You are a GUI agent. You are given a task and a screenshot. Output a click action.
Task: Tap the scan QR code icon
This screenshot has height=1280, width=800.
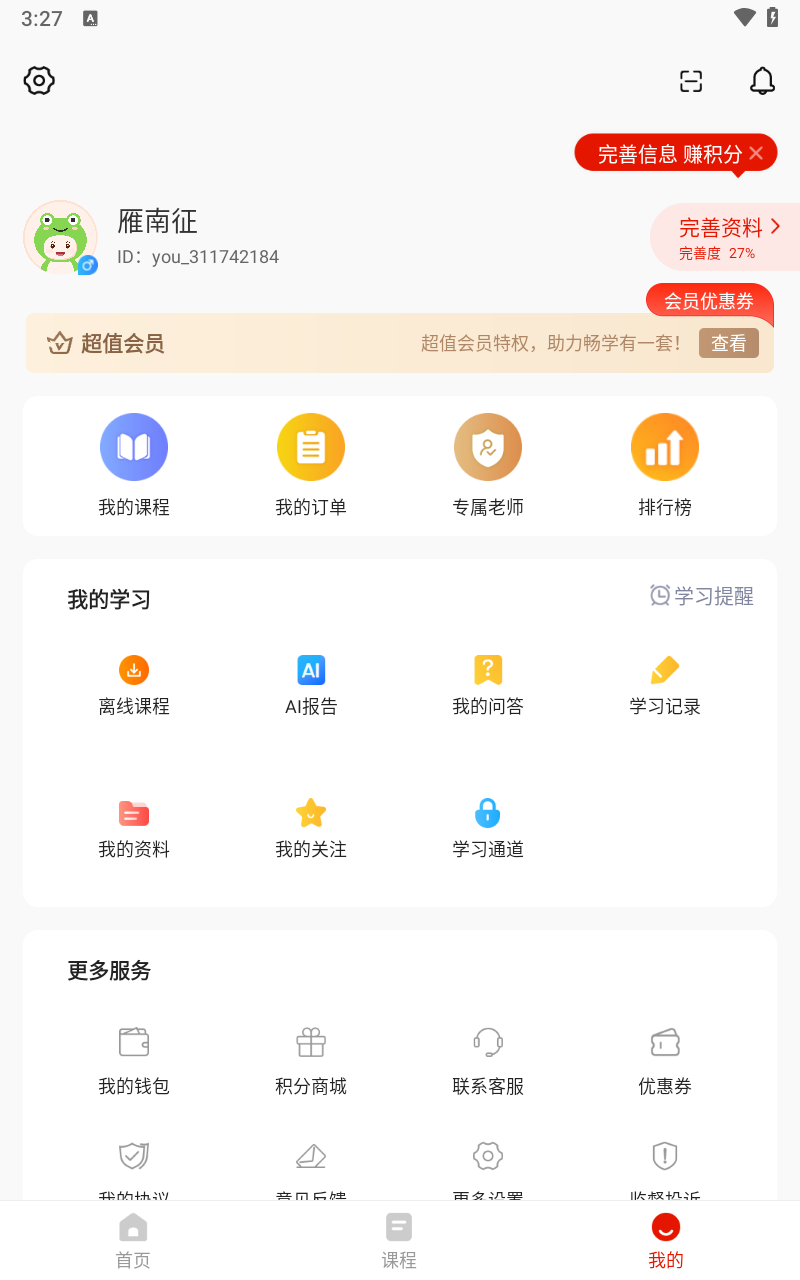(690, 81)
